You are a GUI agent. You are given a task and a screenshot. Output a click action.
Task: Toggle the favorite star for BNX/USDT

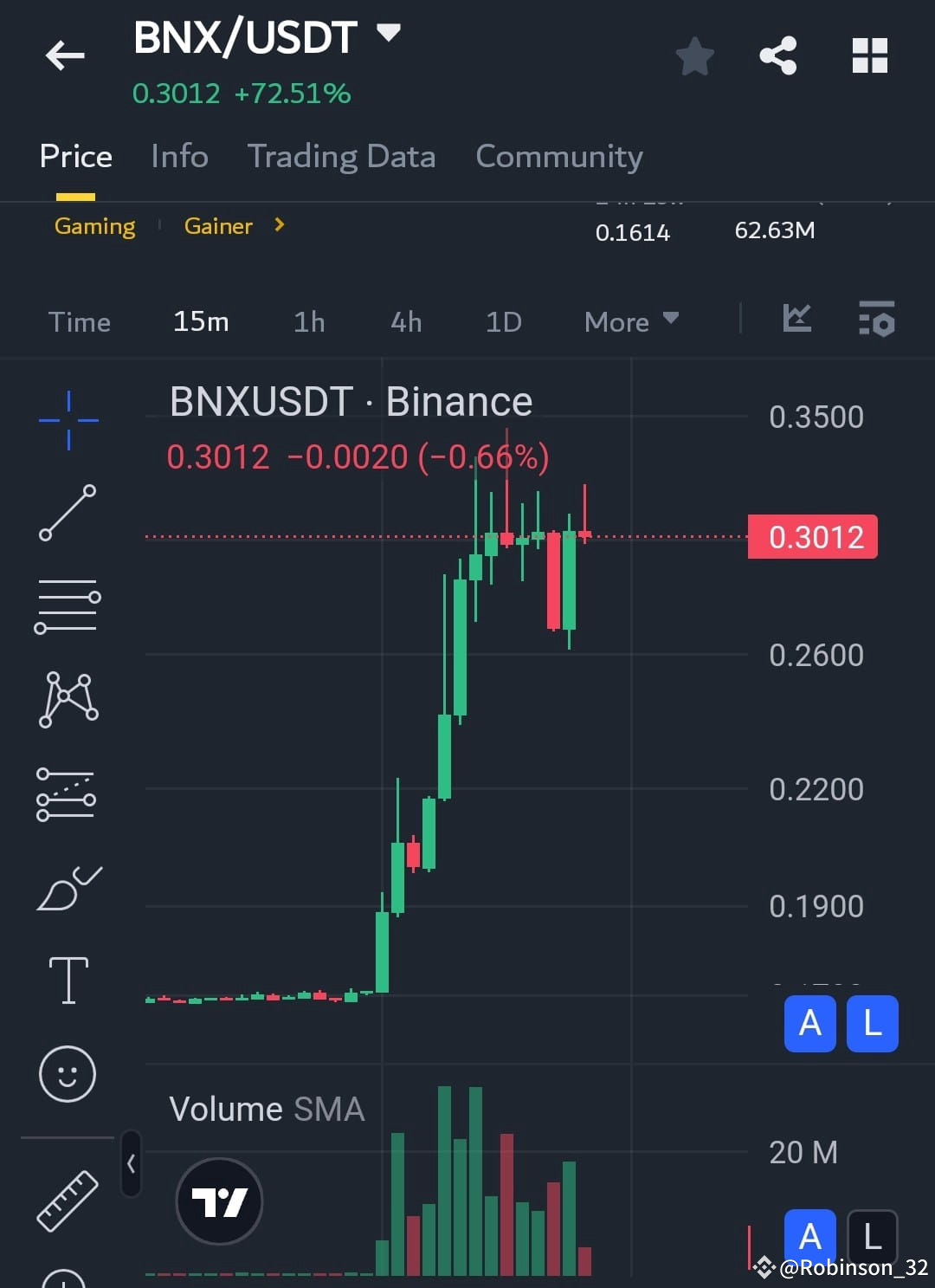coord(694,55)
